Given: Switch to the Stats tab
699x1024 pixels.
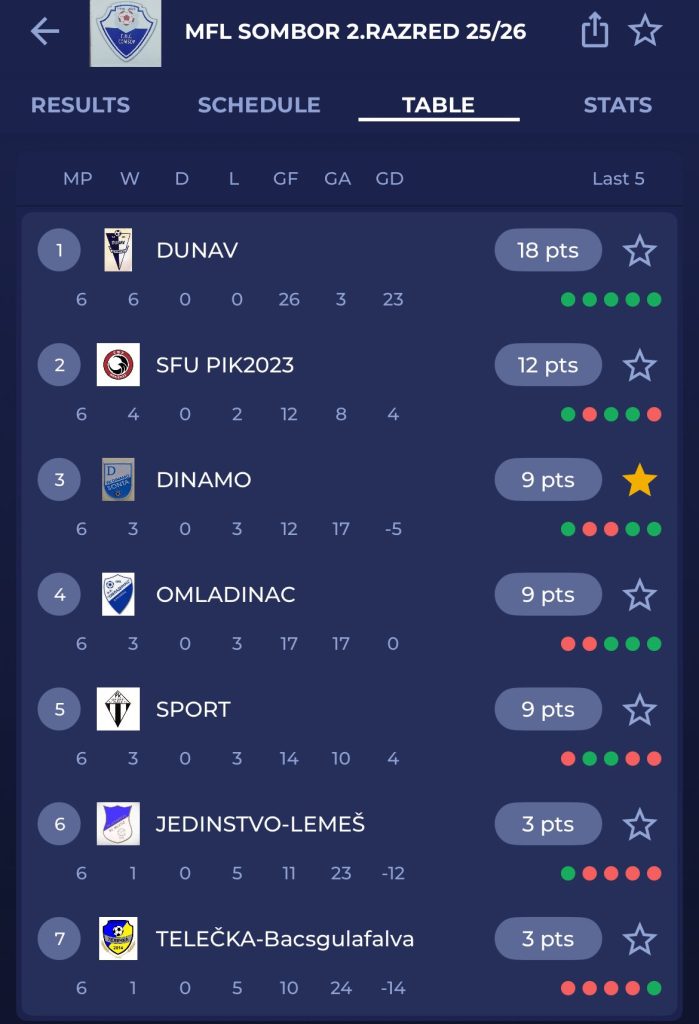Looking at the screenshot, I should (x=617, y=105).
